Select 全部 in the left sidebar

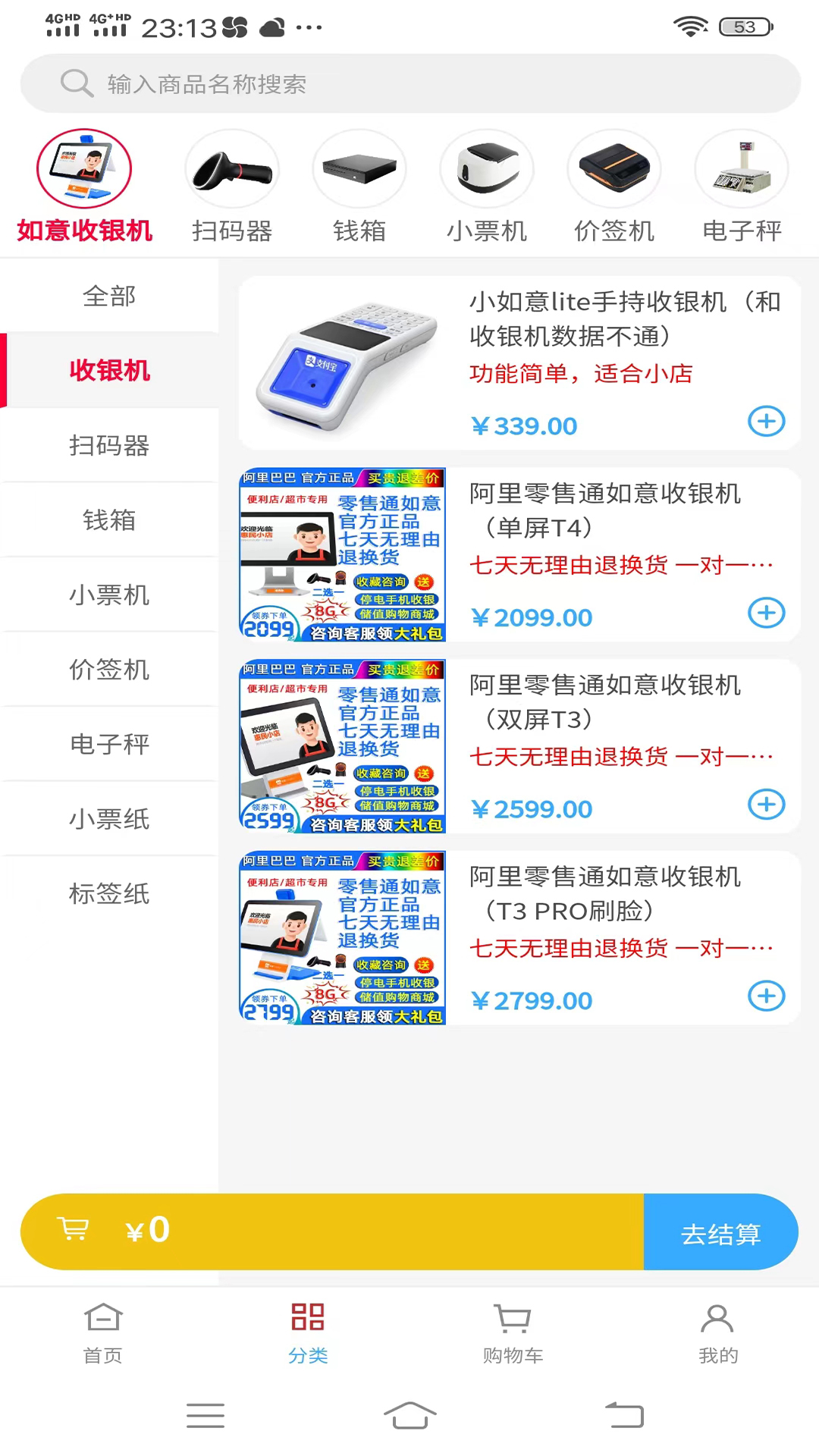coord(110,297)
